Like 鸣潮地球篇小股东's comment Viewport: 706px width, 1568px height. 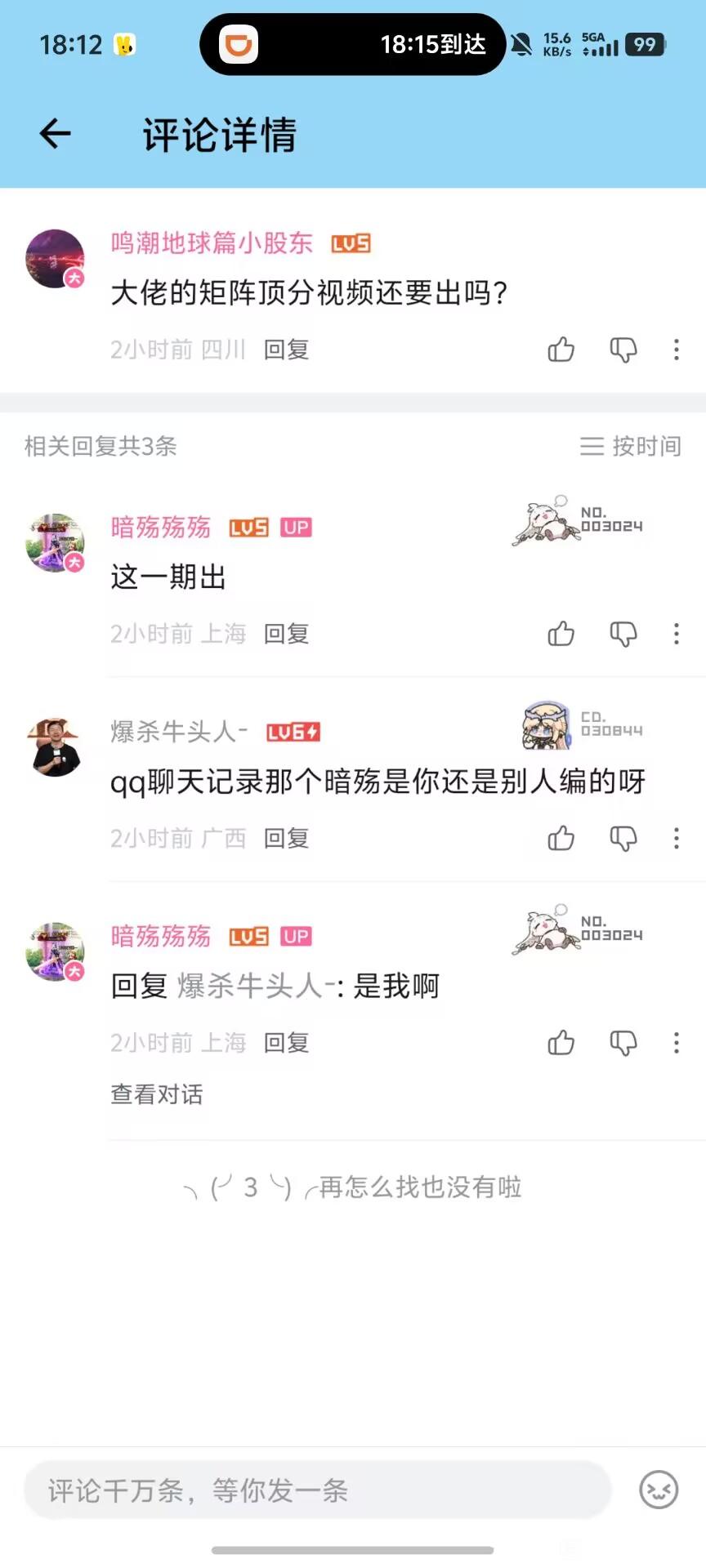(x=561, y=350)
